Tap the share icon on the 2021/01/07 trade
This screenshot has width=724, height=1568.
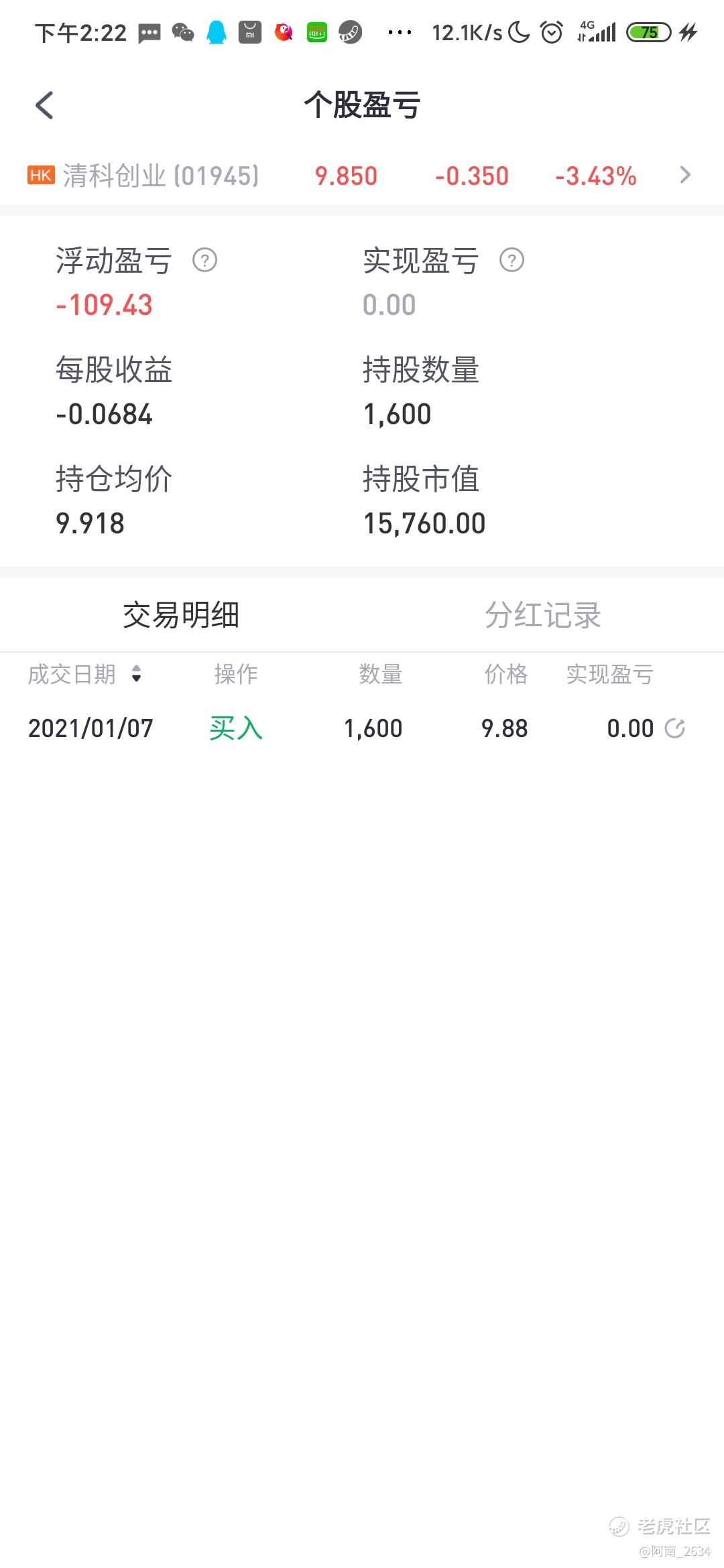(674, 728)
